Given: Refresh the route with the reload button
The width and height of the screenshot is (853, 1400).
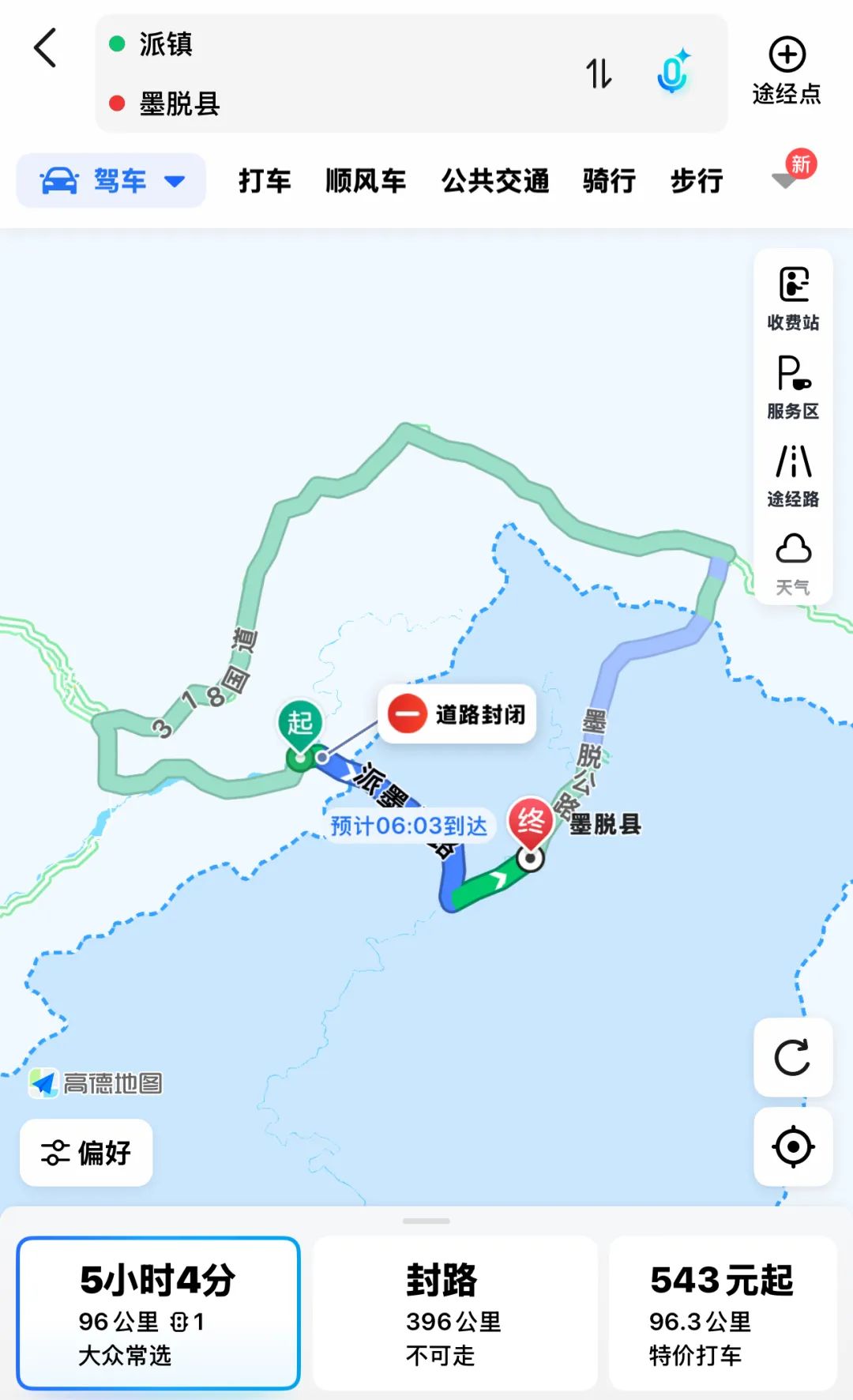Looking at the screenshot, I should pyautogui.click(x=793, y=1057).
